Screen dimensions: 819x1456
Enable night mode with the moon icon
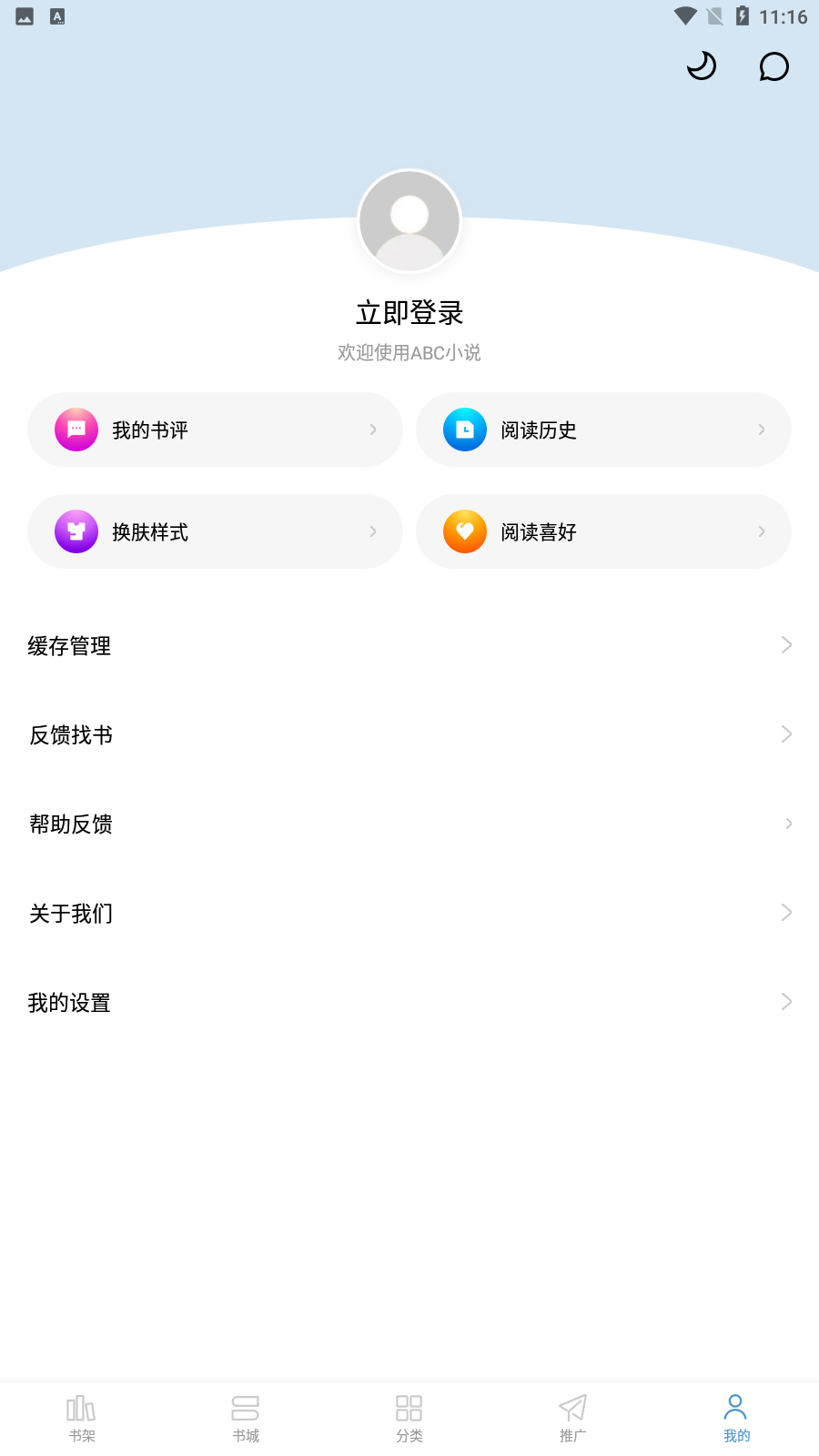tap(701, 66)
